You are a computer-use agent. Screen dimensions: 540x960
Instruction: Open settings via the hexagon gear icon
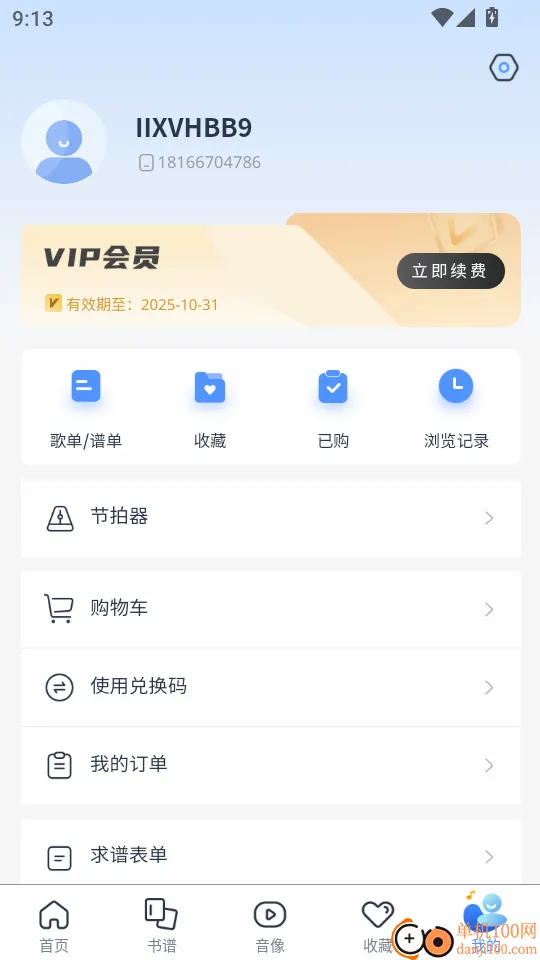[504, 67]
